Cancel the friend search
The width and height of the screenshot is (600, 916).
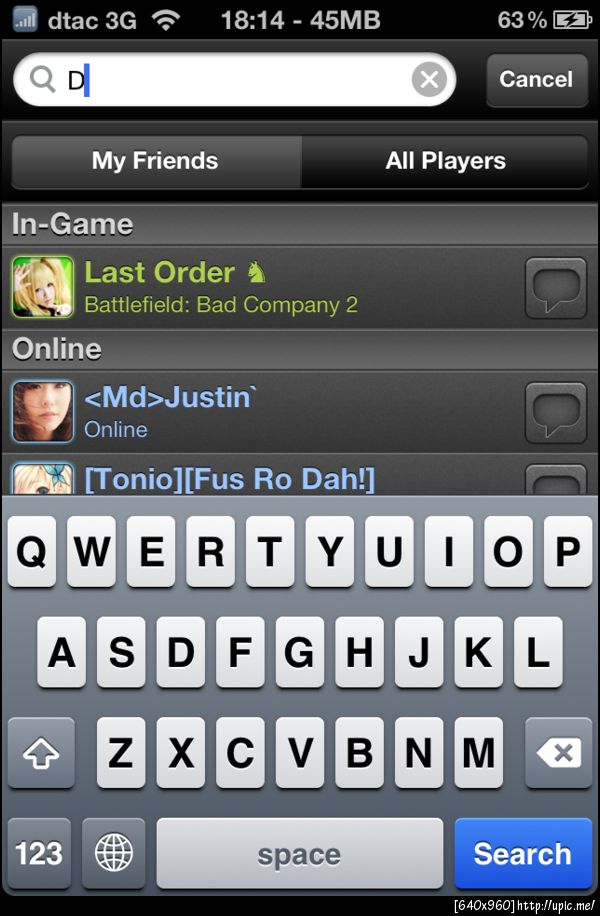point(536,80)
